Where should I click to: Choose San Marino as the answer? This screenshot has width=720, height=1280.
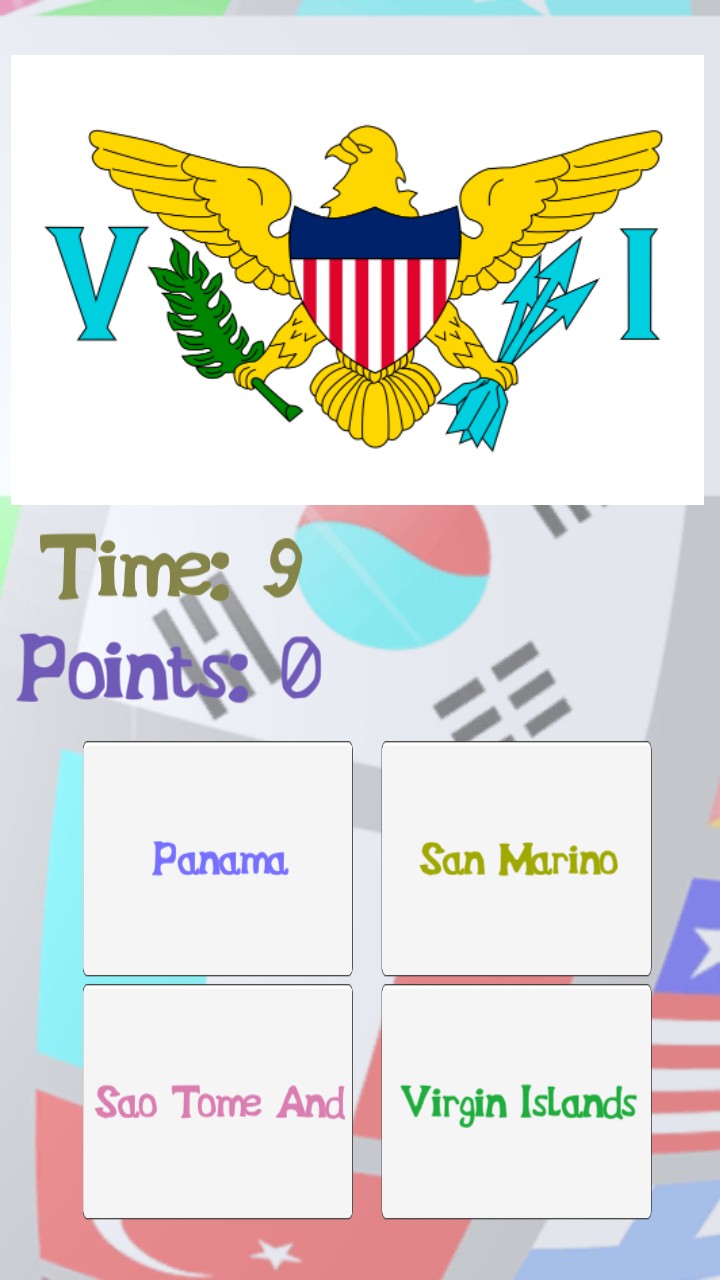click(516, 858)
